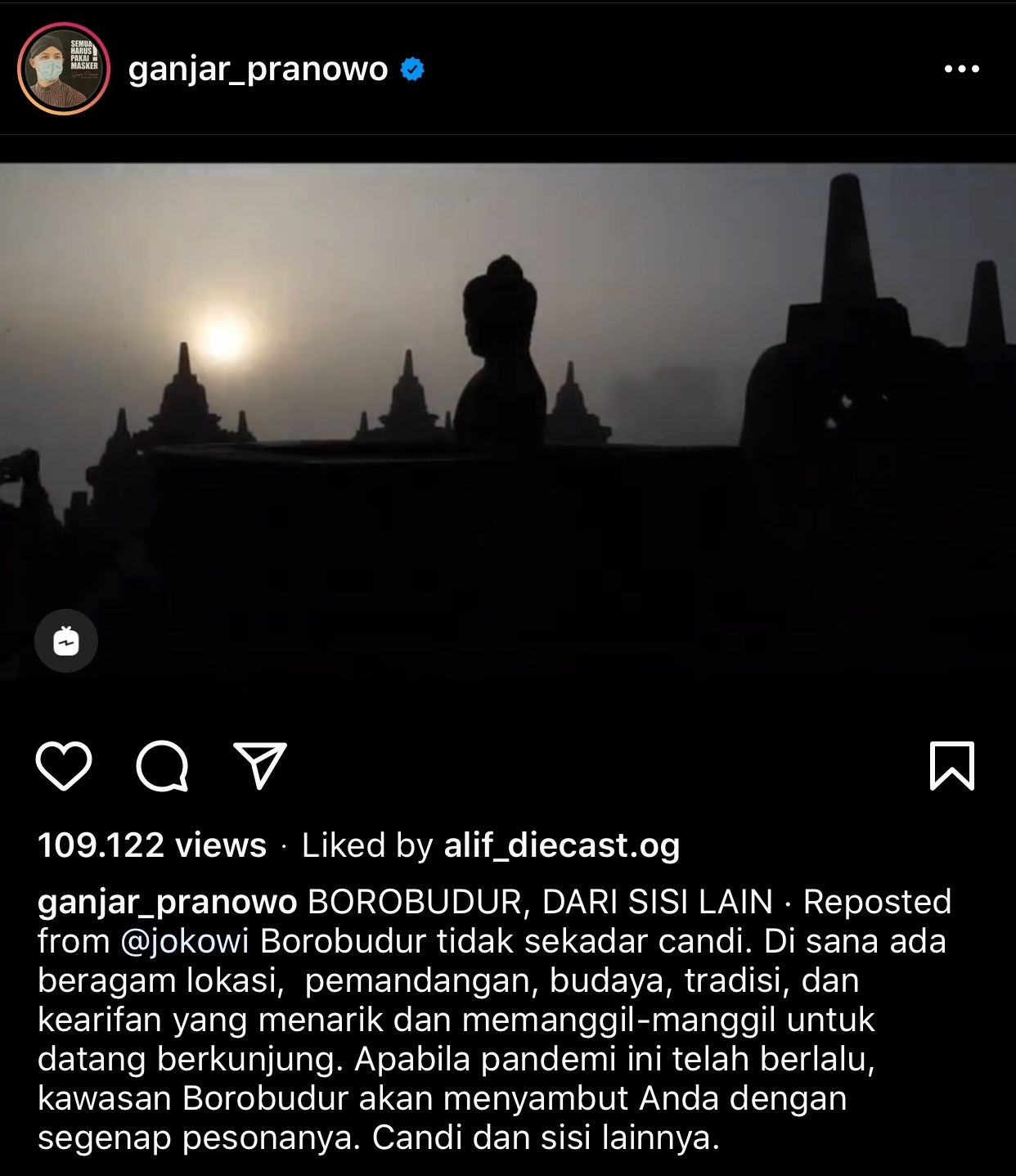
Task: Open the post's three-dot options menu
Action: coord(961,70)
